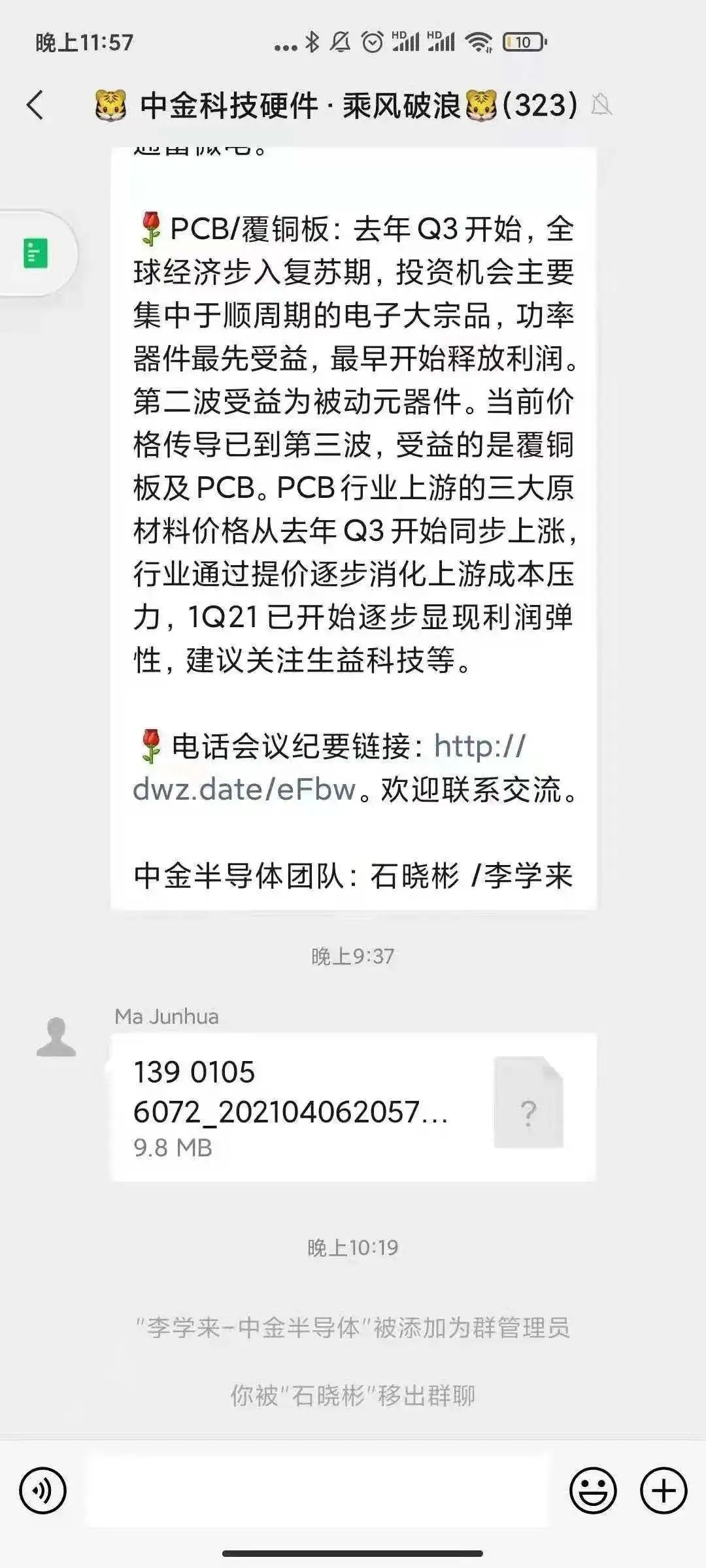Switch to voice message input

point(43,1491)
